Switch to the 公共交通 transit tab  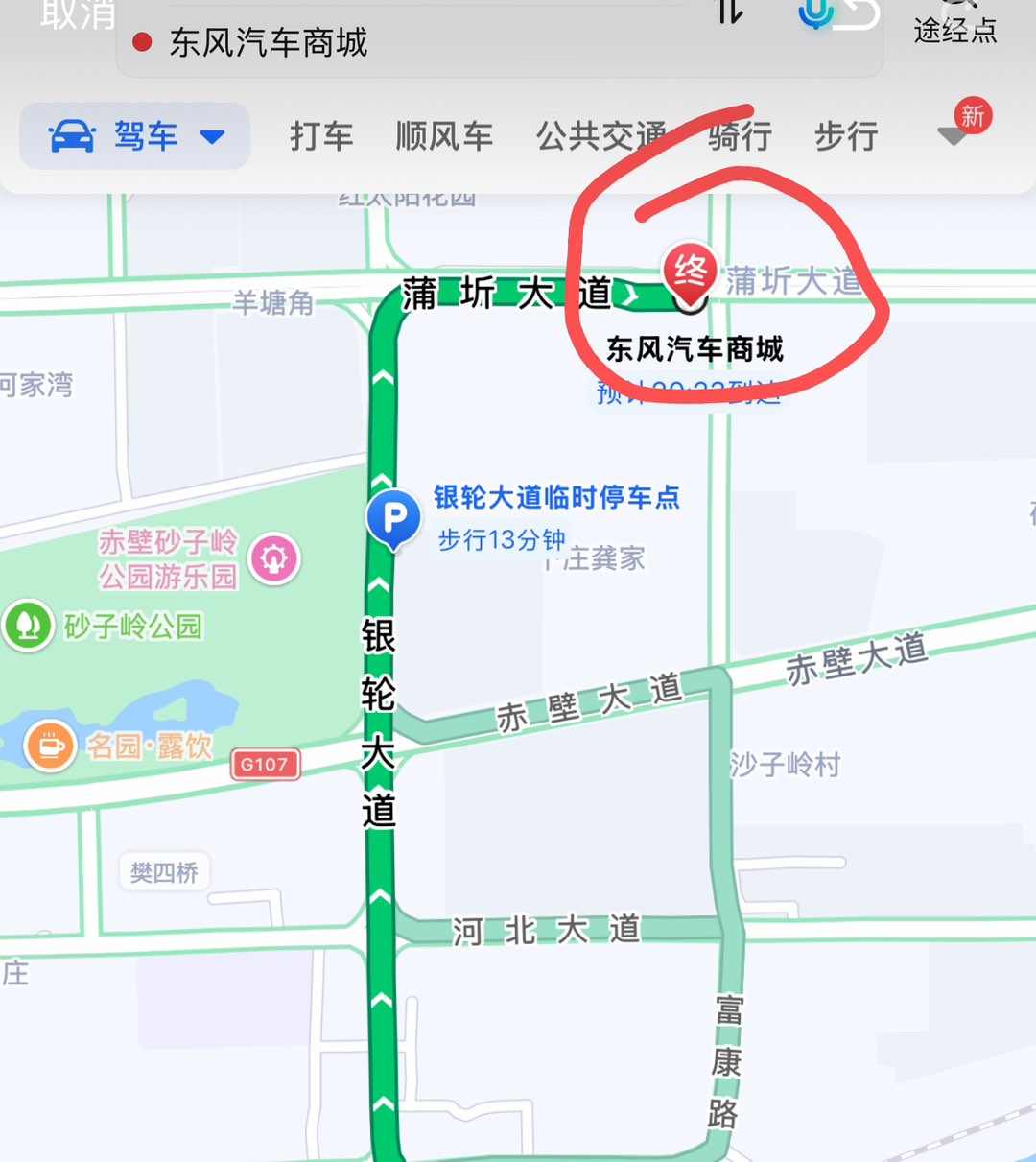pyautogui.click(x=601, y=136)
